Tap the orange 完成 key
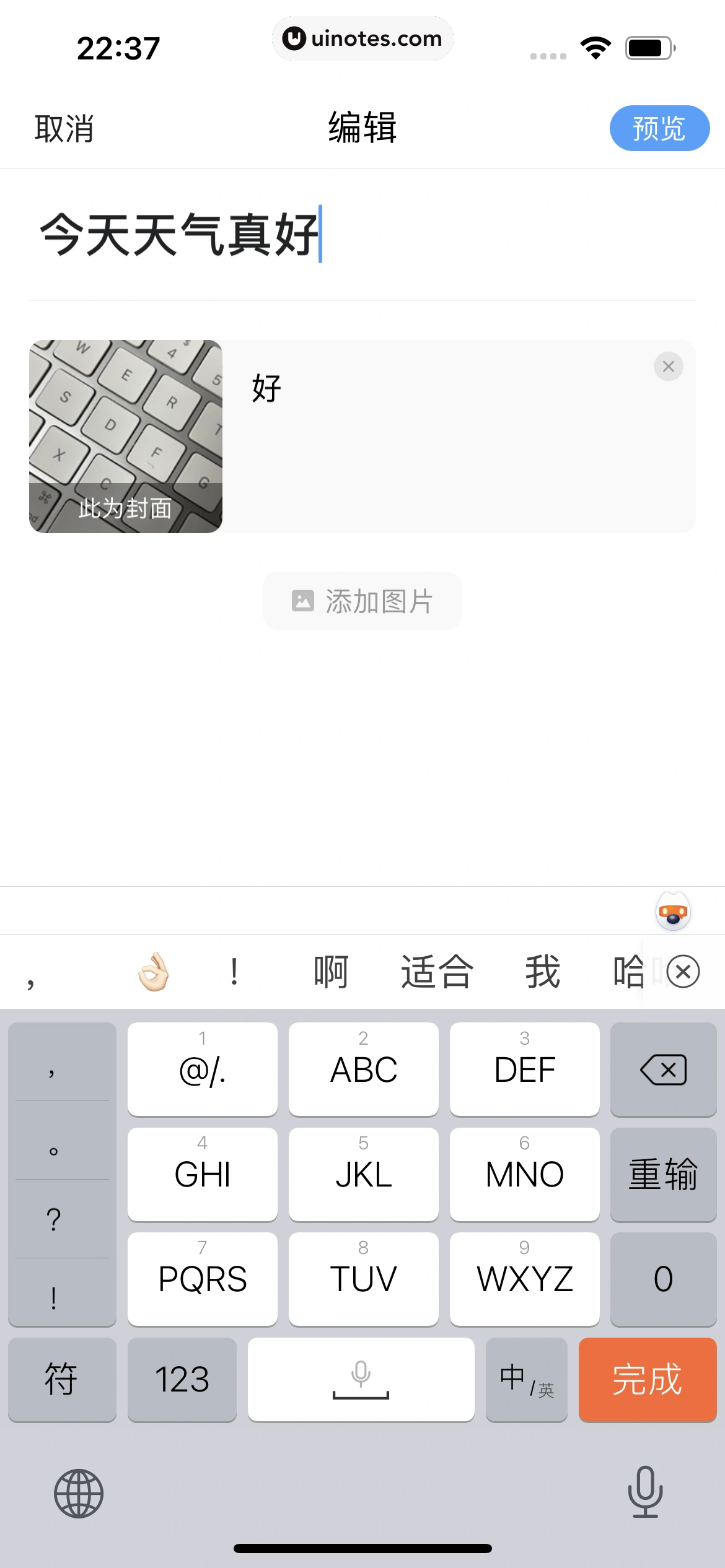The image size is (725, 1568). [648, 1380]
